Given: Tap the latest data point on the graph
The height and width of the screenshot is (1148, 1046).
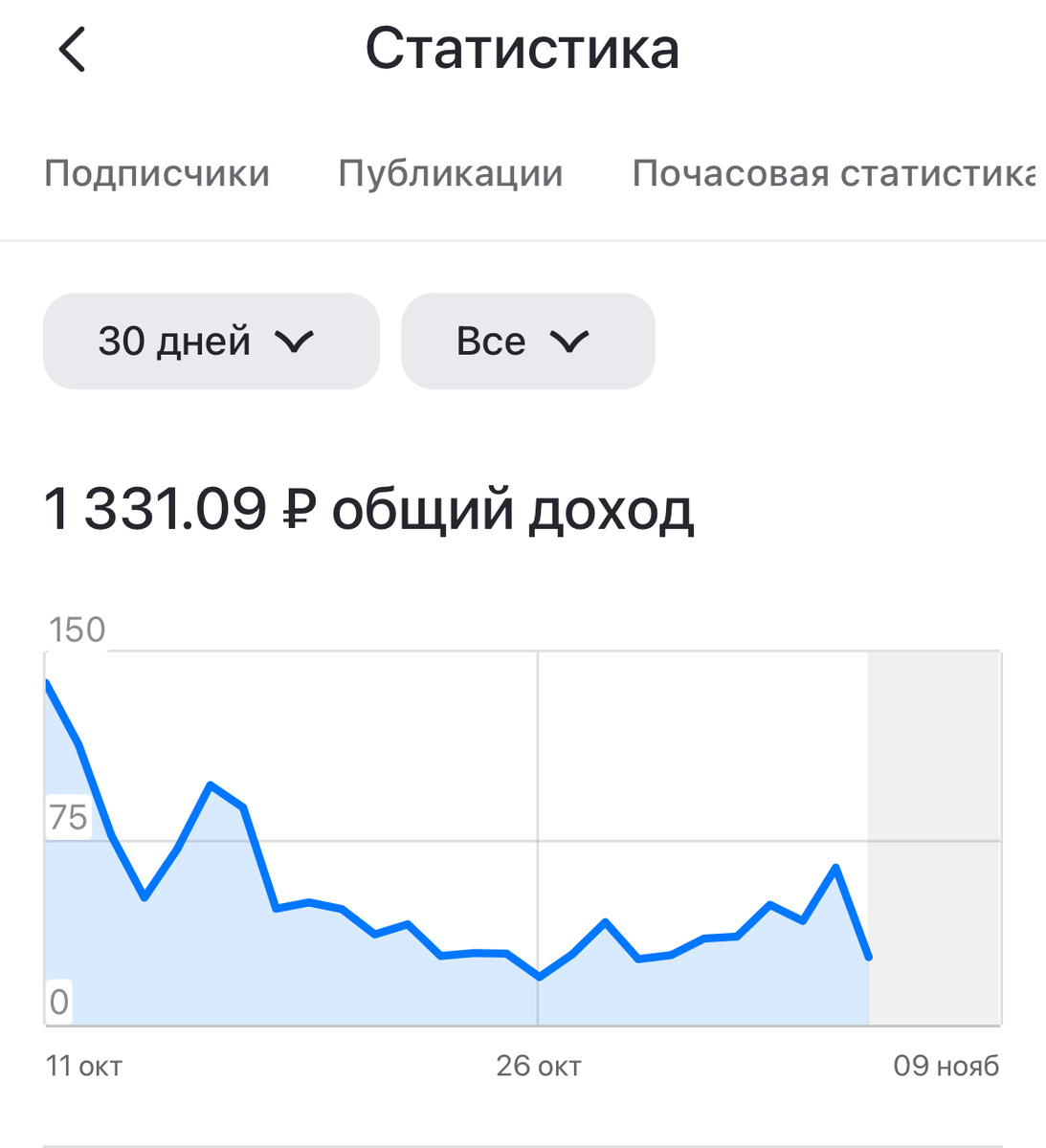Looking at the screenshot, I should (868, 957).
